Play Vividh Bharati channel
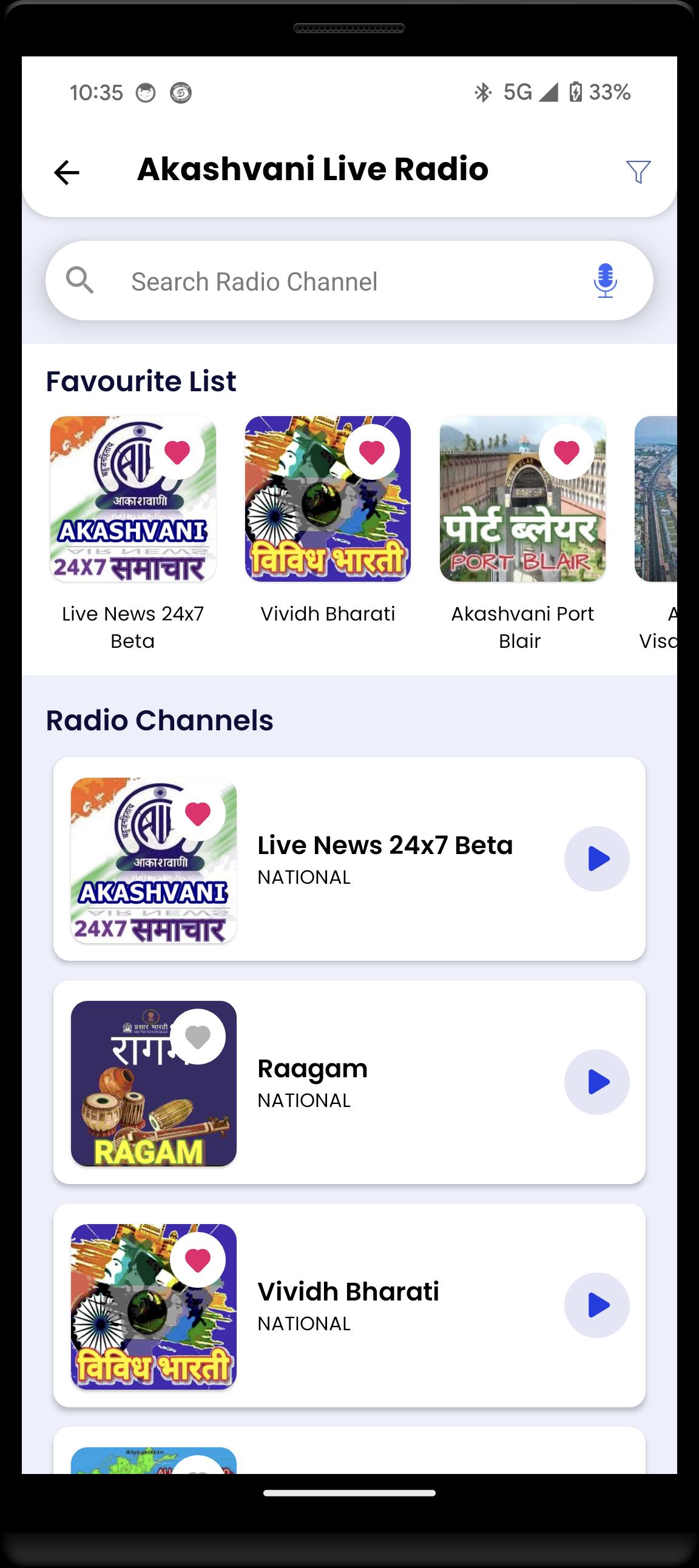699x1568 pixels. click(596, 1305)
